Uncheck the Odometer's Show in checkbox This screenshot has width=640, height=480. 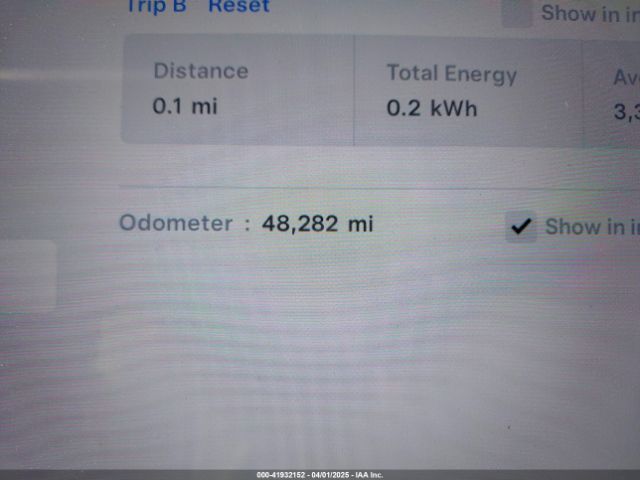pyautogui.click(x=521, y=227)
